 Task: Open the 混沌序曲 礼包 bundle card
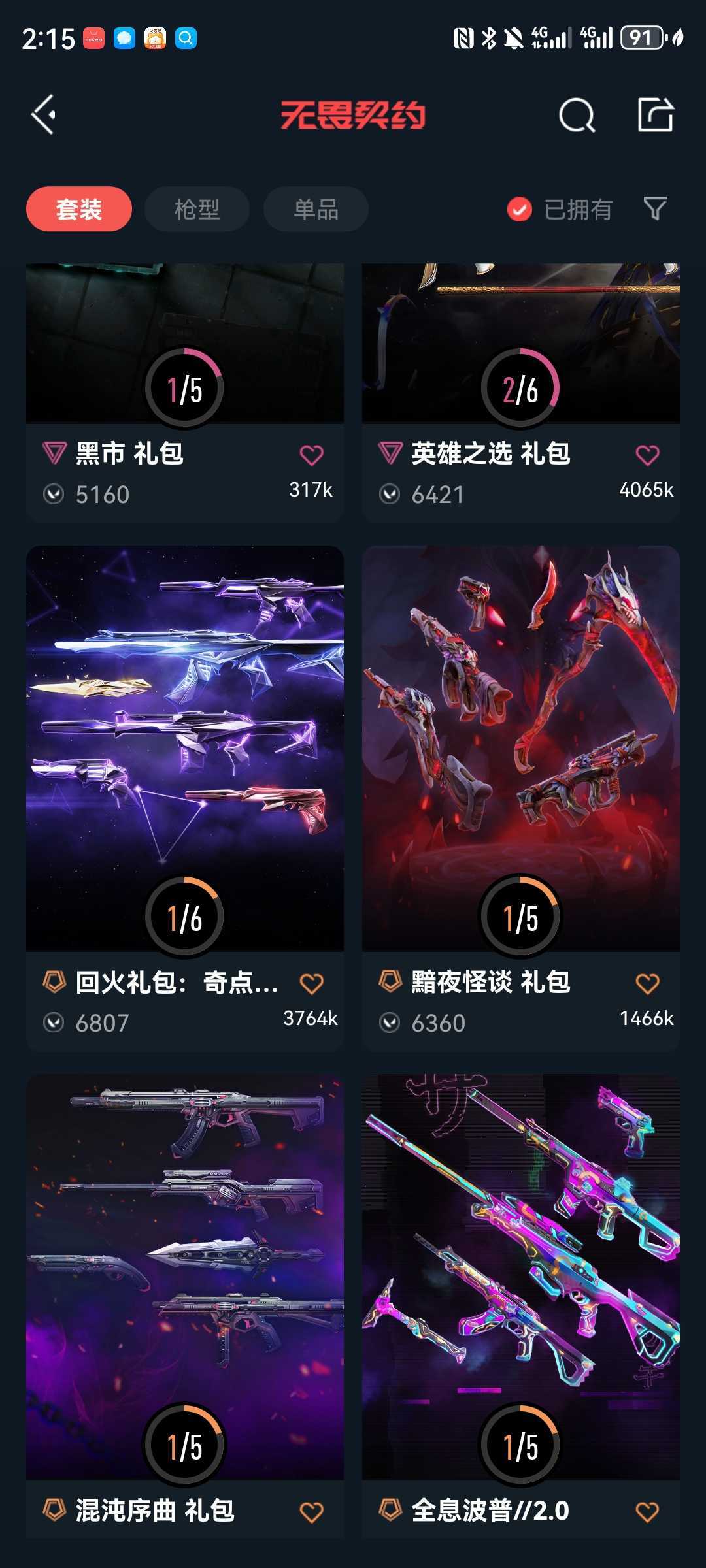pyautogui.click(x=185, y=1307)
